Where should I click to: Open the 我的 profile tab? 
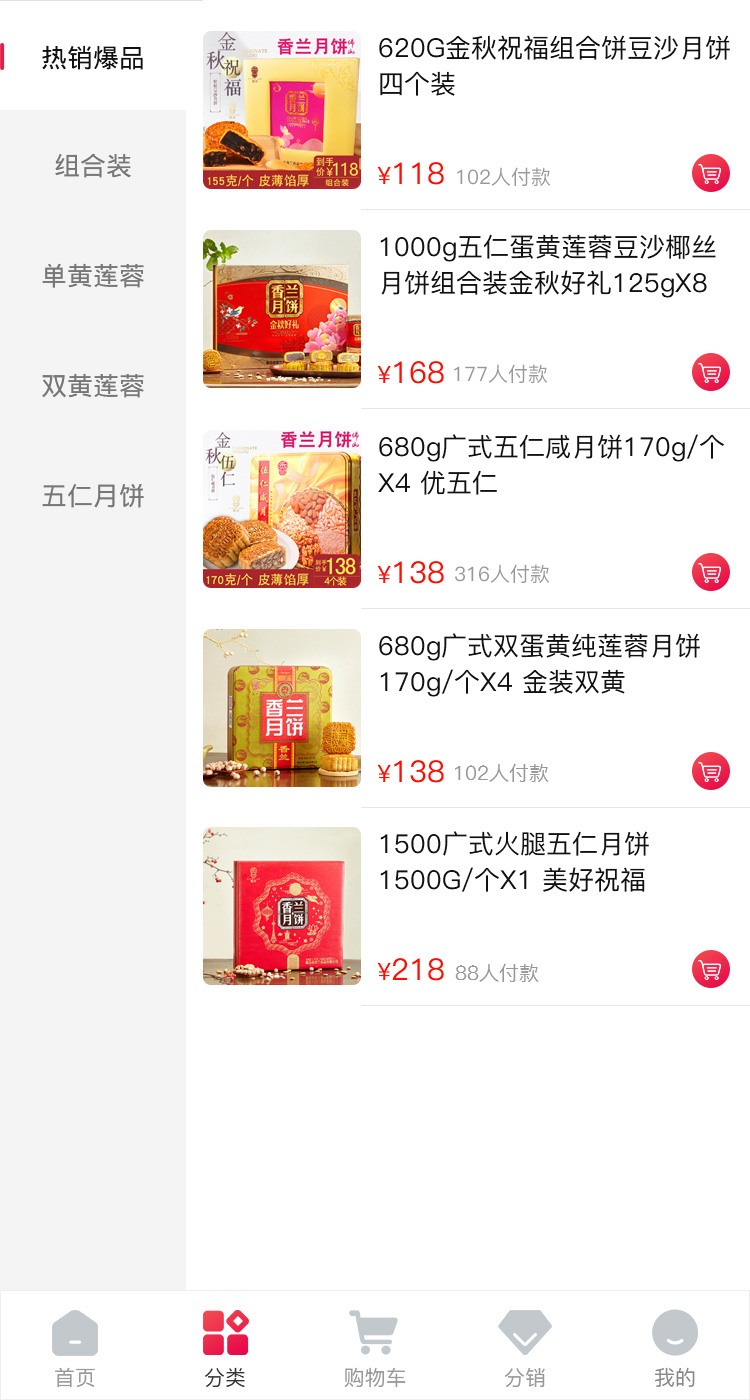coord(674,1348)
